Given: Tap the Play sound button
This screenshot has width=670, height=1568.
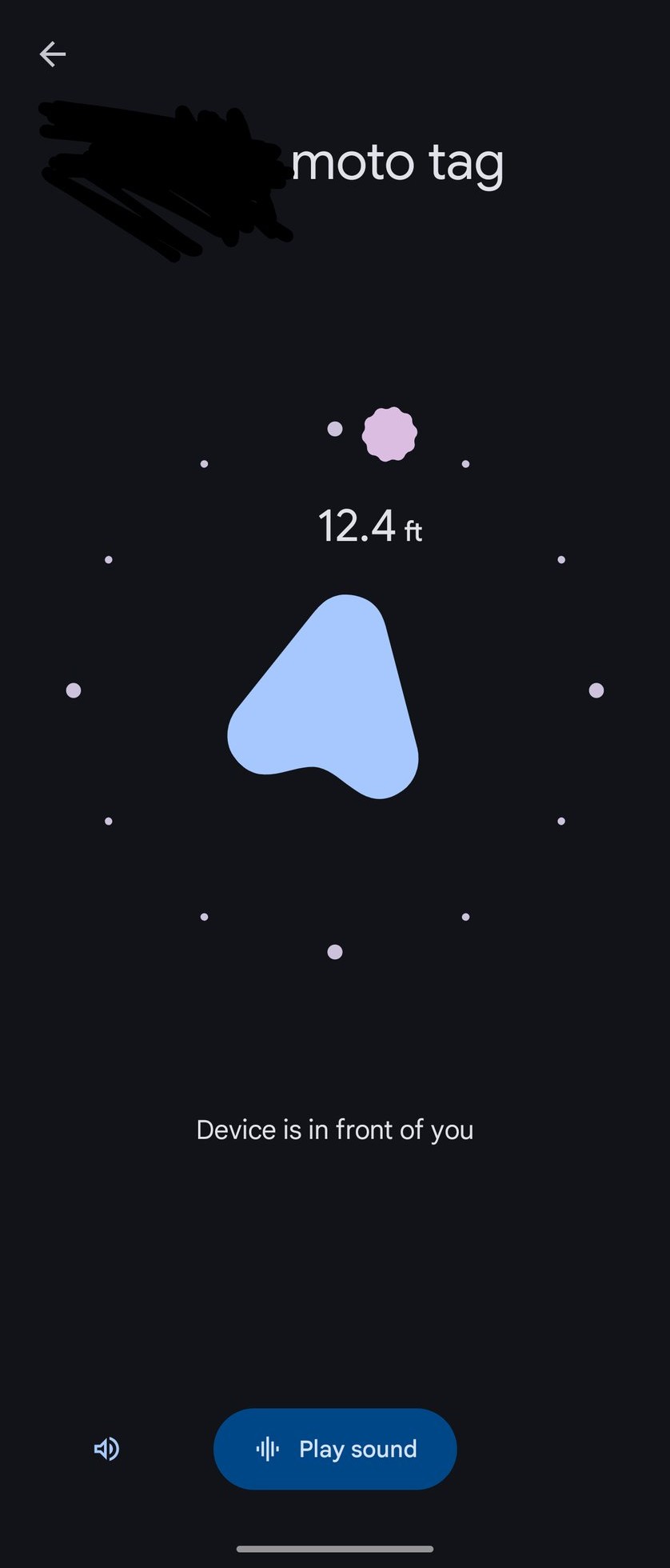Looking at the screenshot, I should (335, 1449).
